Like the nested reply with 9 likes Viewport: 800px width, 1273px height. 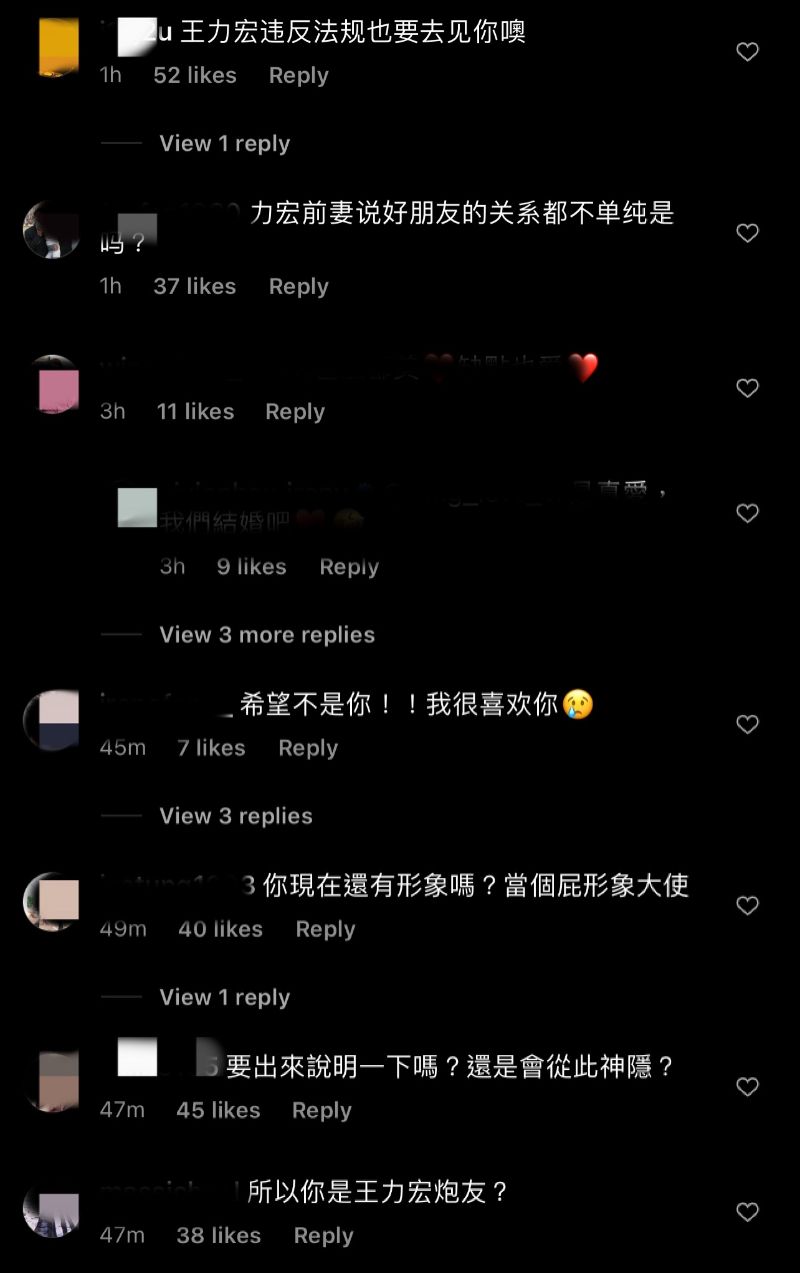[747, 513]
